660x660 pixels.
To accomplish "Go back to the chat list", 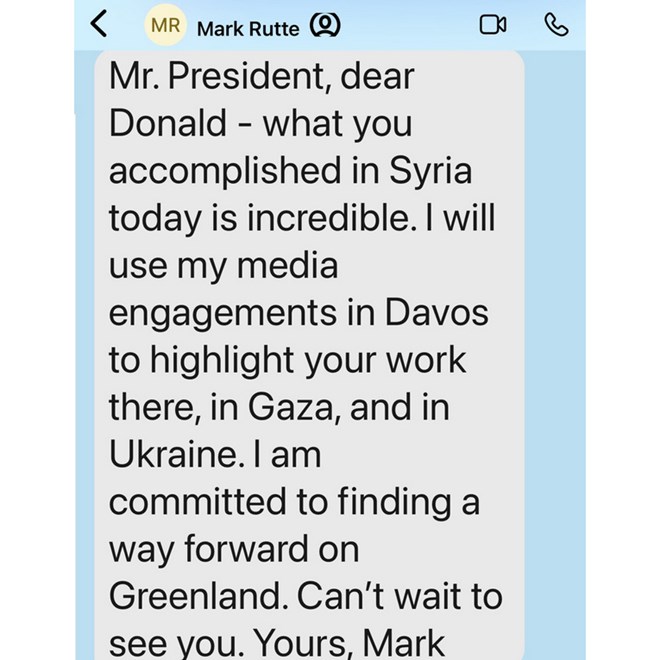I will tap(99, 26).
